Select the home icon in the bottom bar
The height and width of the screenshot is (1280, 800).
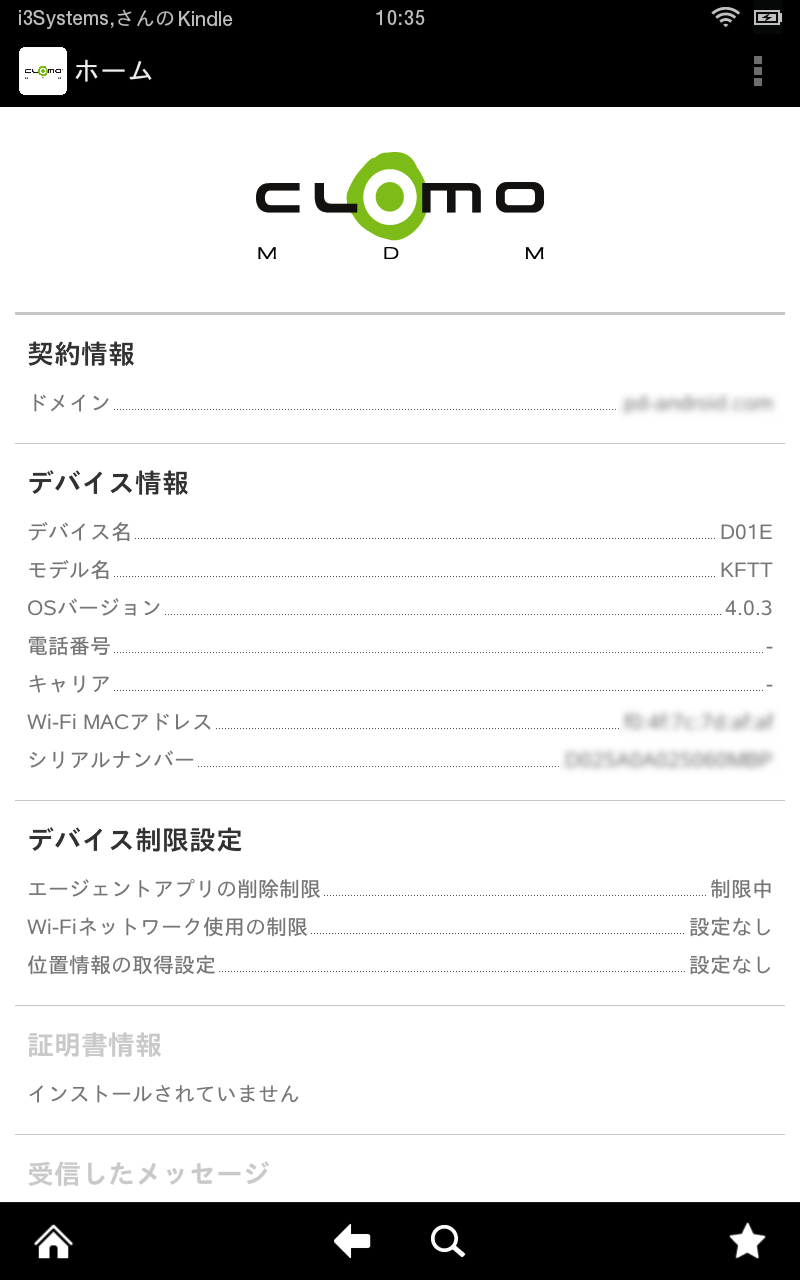click(x=52, y=1240)
